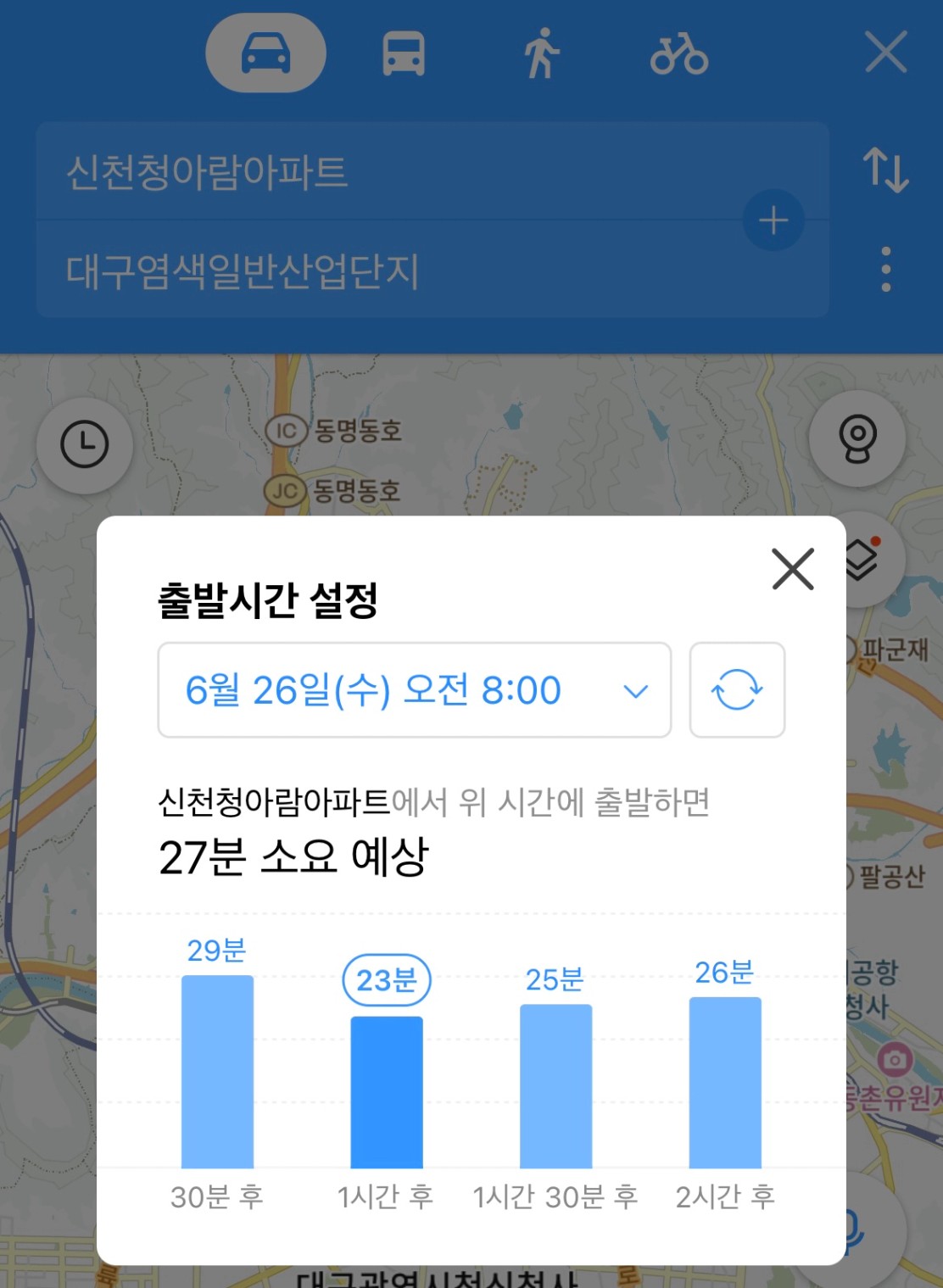
Task: Pick the 2시간 후 bar
Action: click(x=725, y=1082)
